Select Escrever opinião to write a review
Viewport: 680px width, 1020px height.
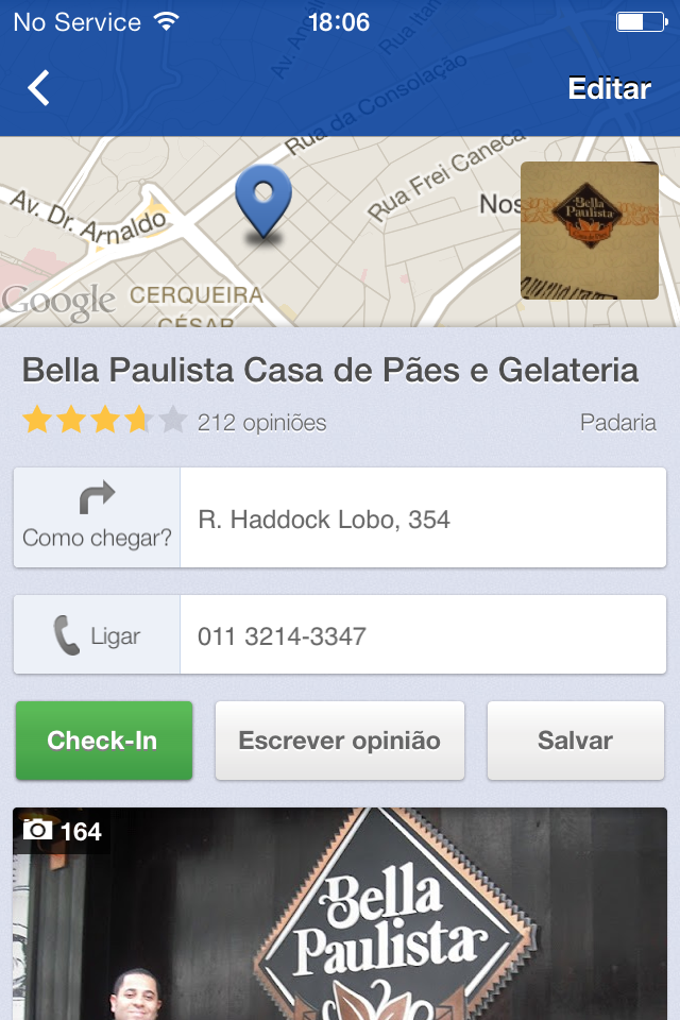point(339,740)
